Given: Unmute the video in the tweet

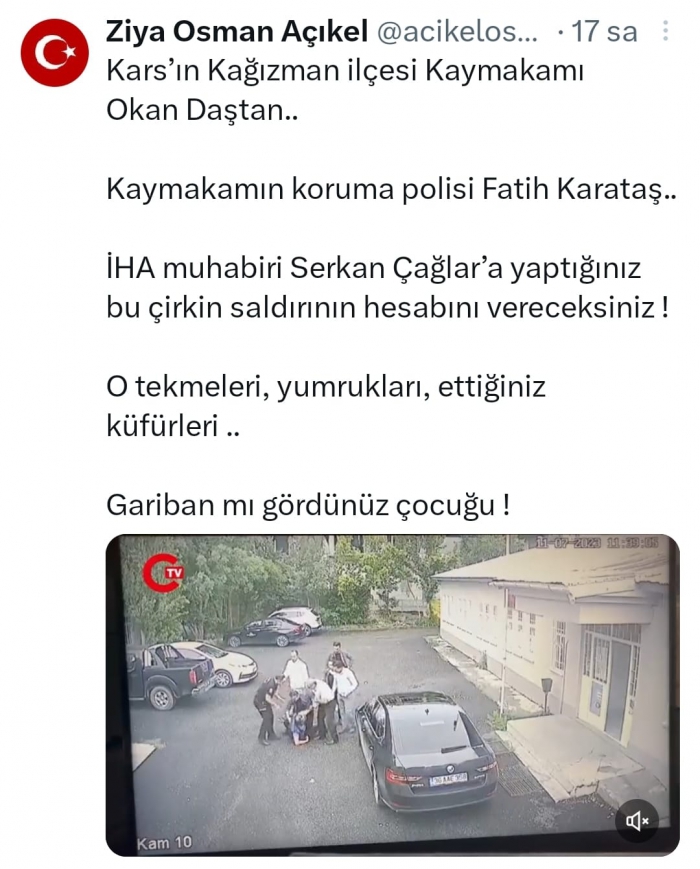Looking at the screenshot, I should [x=637, y=820].
